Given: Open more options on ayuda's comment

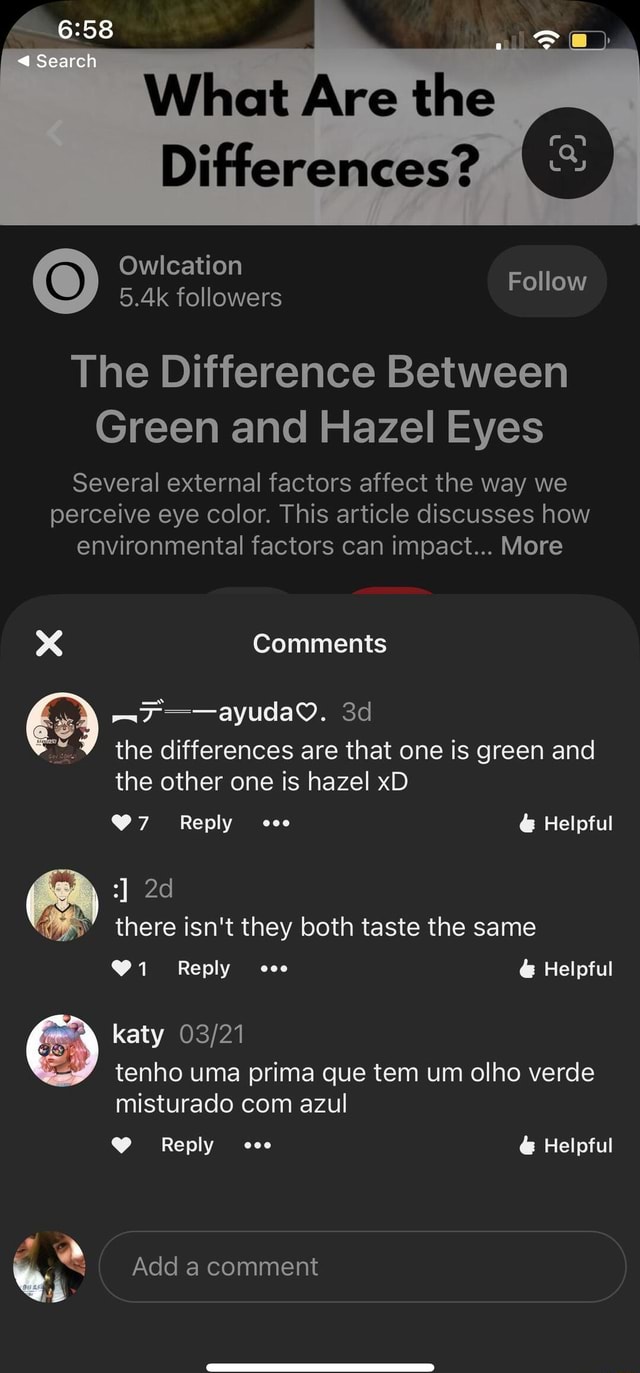Looking at the screenshot, I should click(x=275, y=823).
